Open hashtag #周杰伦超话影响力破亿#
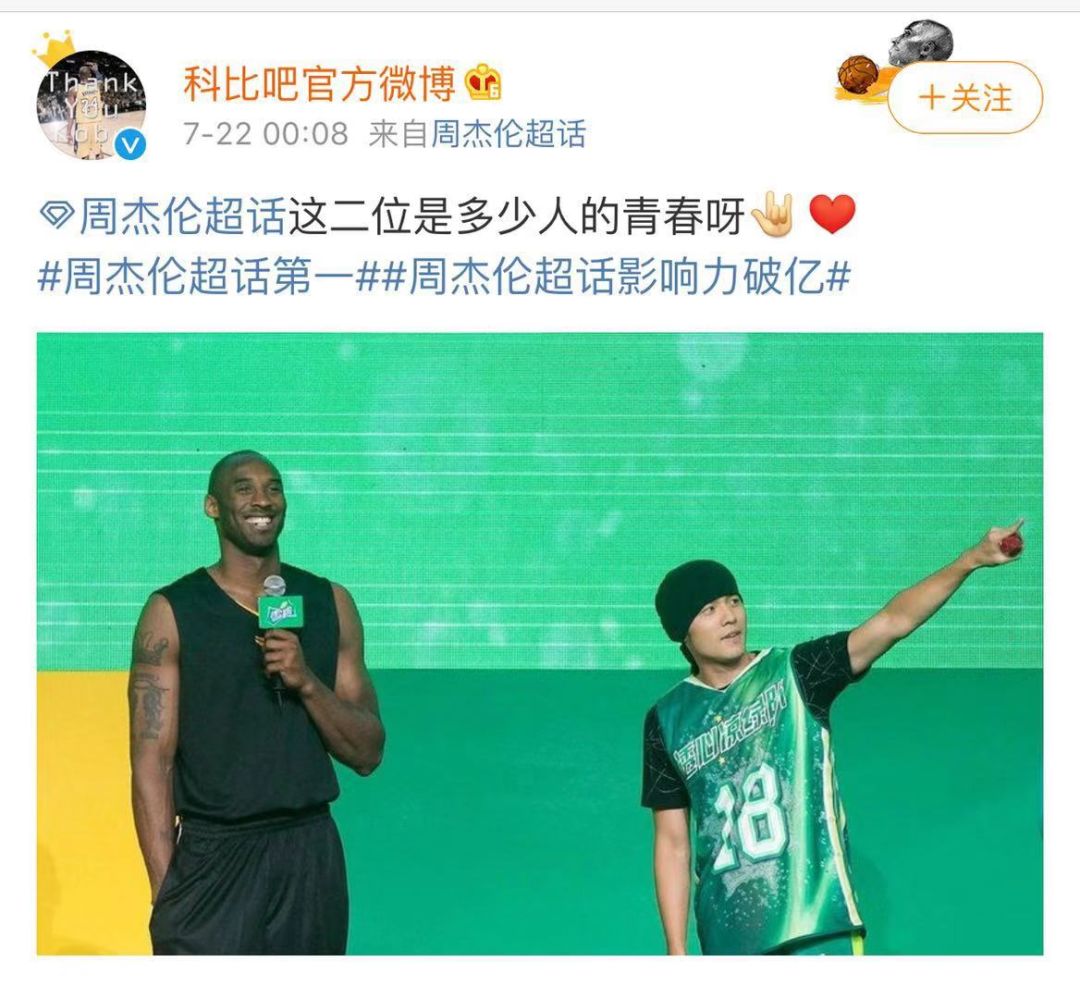The width and height of the screenshot is (1080, 999). (613, 277)
